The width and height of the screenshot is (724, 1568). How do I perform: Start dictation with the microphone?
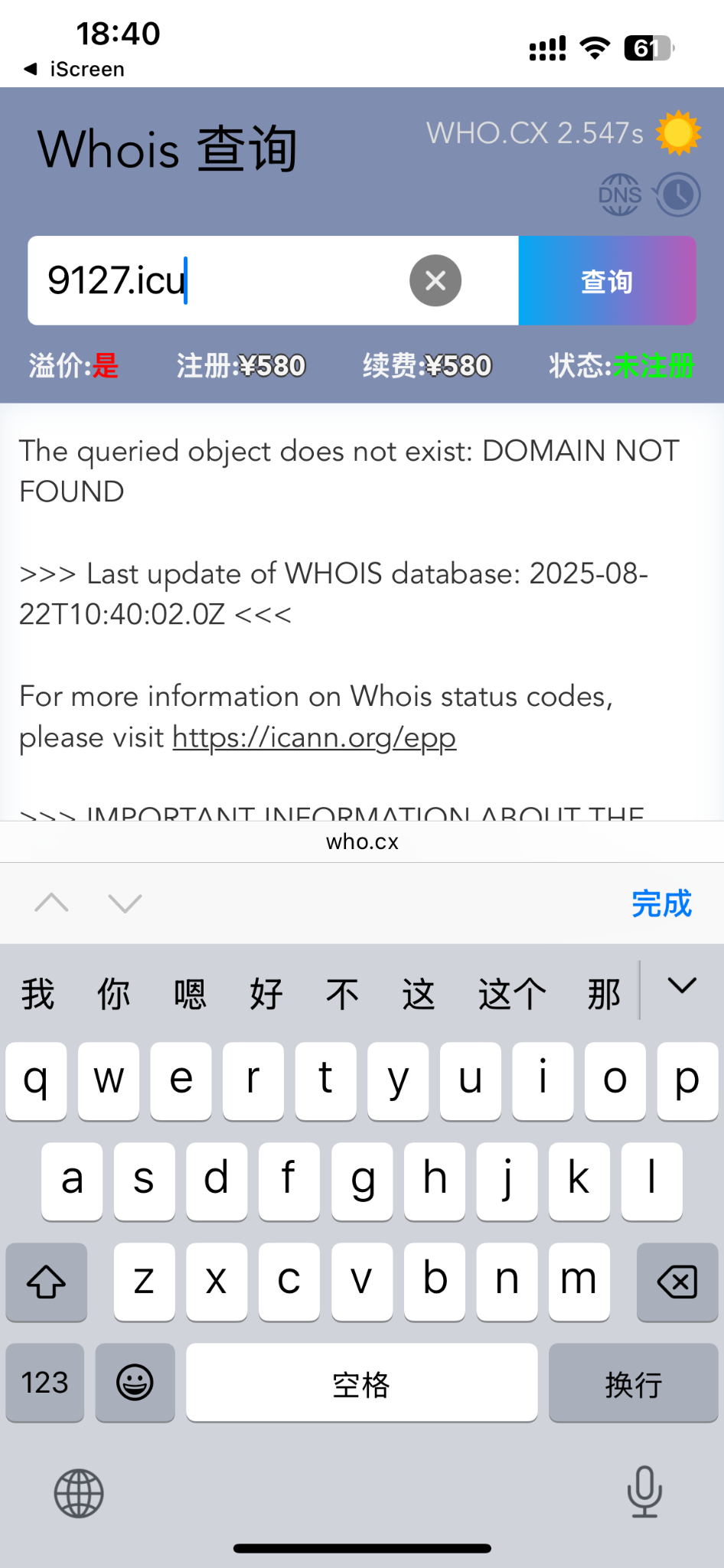click(x=644, y=1491)
